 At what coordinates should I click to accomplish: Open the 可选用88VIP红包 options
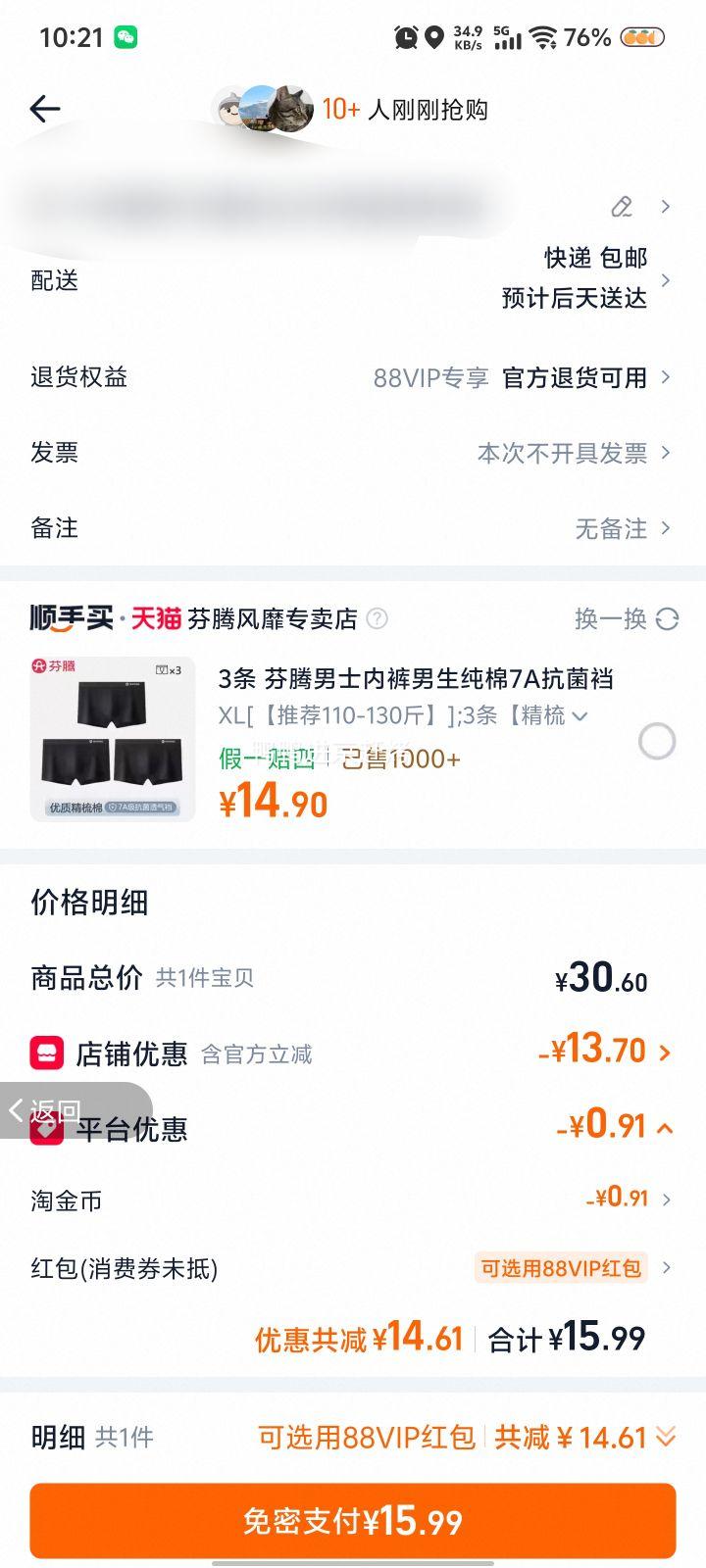click(563, 1268)
